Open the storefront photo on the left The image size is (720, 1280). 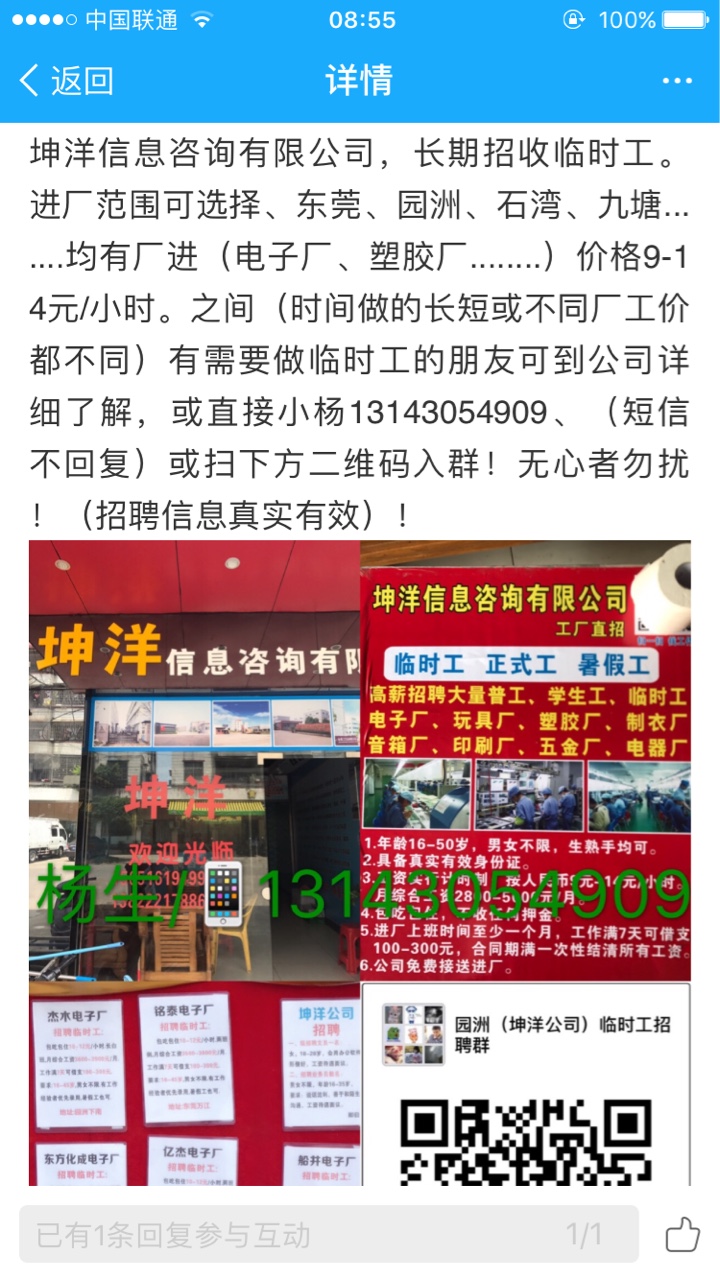click(x=194, y=760)
